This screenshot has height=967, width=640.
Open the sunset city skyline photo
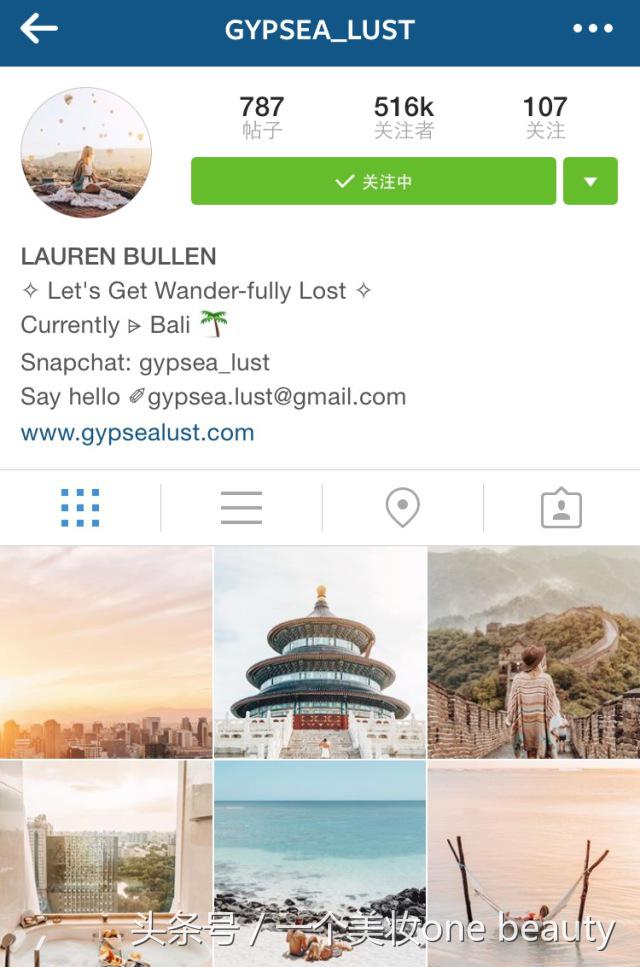[106, 652]
